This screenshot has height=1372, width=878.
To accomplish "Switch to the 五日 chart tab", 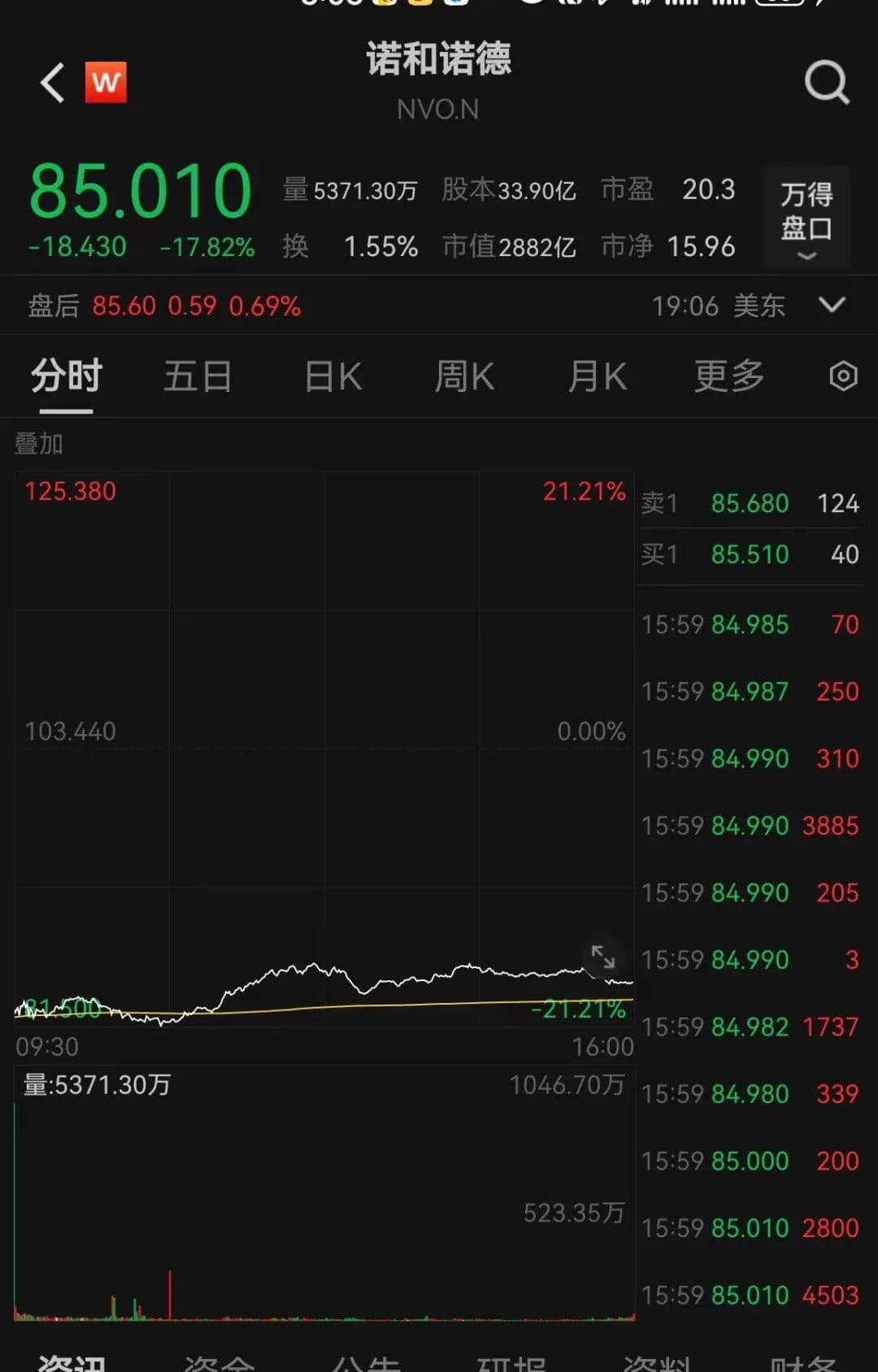I will point(198,377).
